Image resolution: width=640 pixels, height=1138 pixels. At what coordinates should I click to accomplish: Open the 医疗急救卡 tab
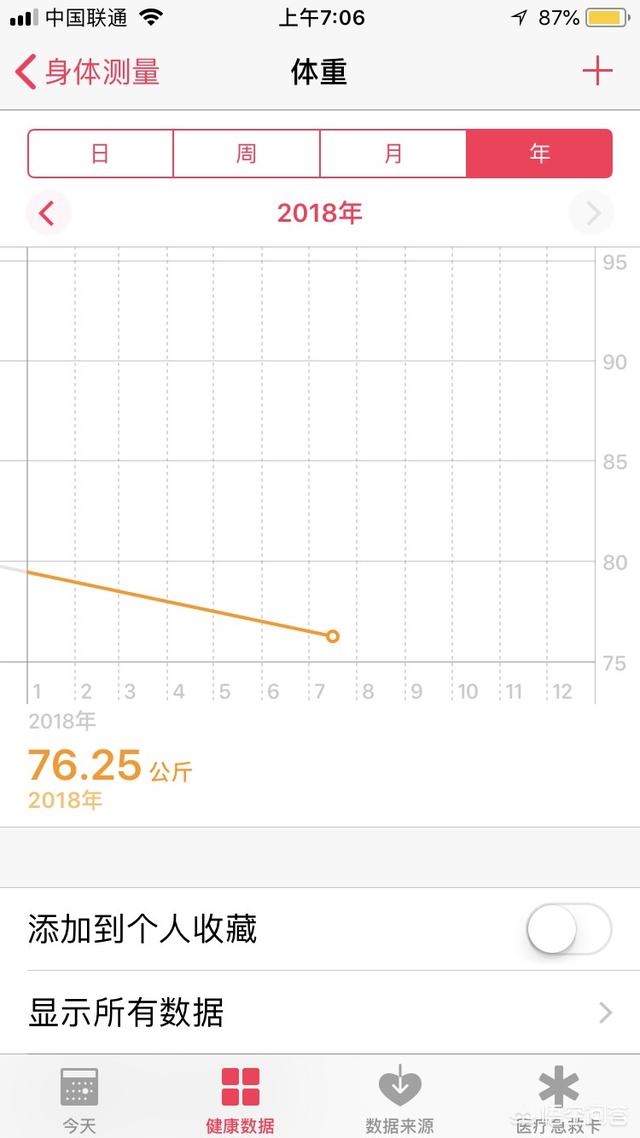[x=559, y=1098]
